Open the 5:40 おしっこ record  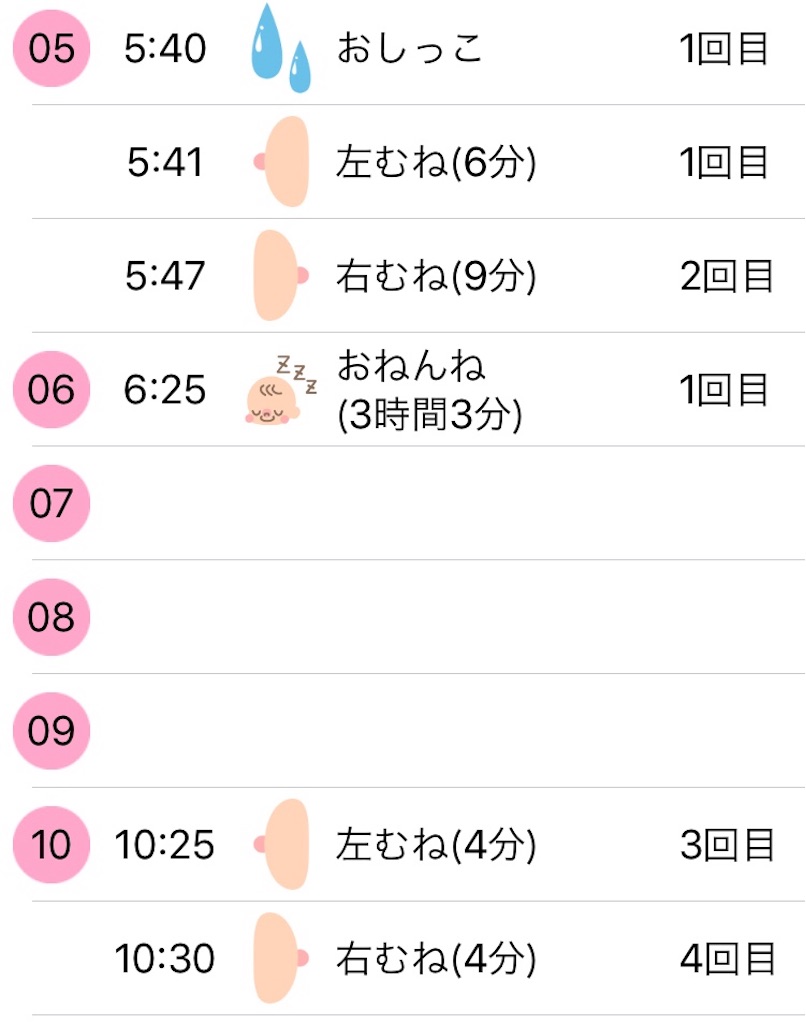[x=410, y=49]
